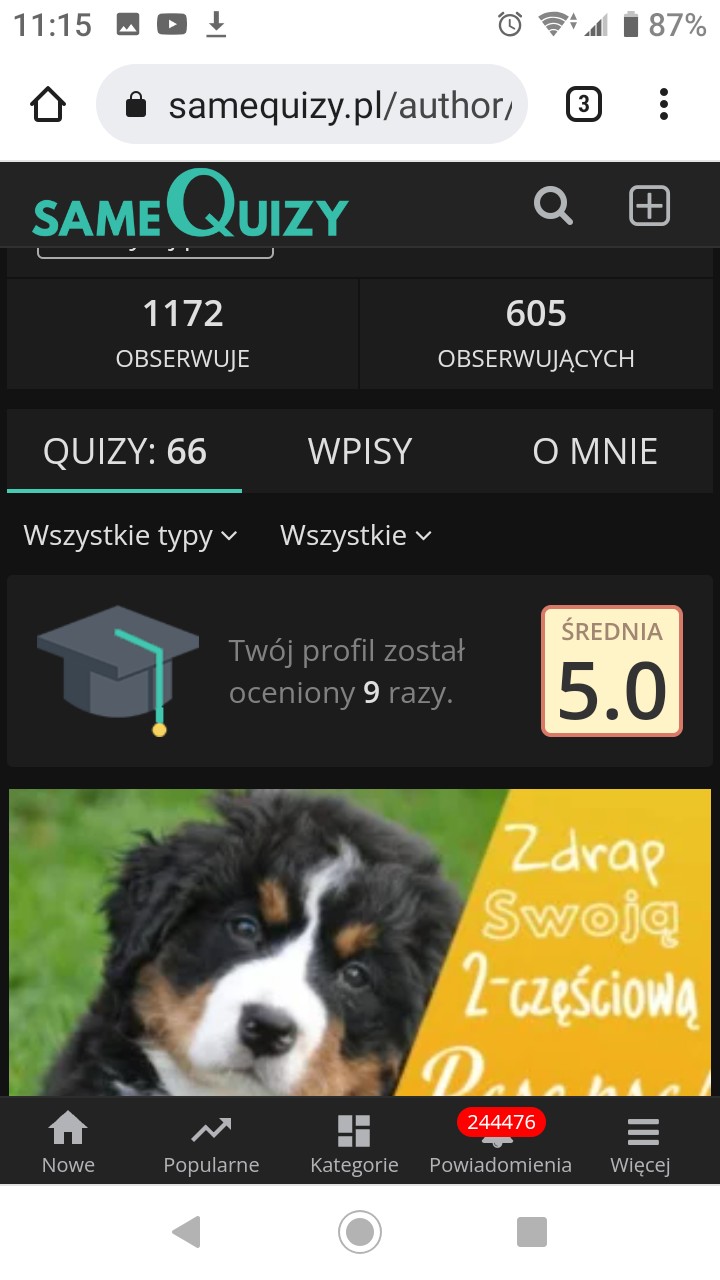Open the puppy scratch-card quiz

[360, 942]
